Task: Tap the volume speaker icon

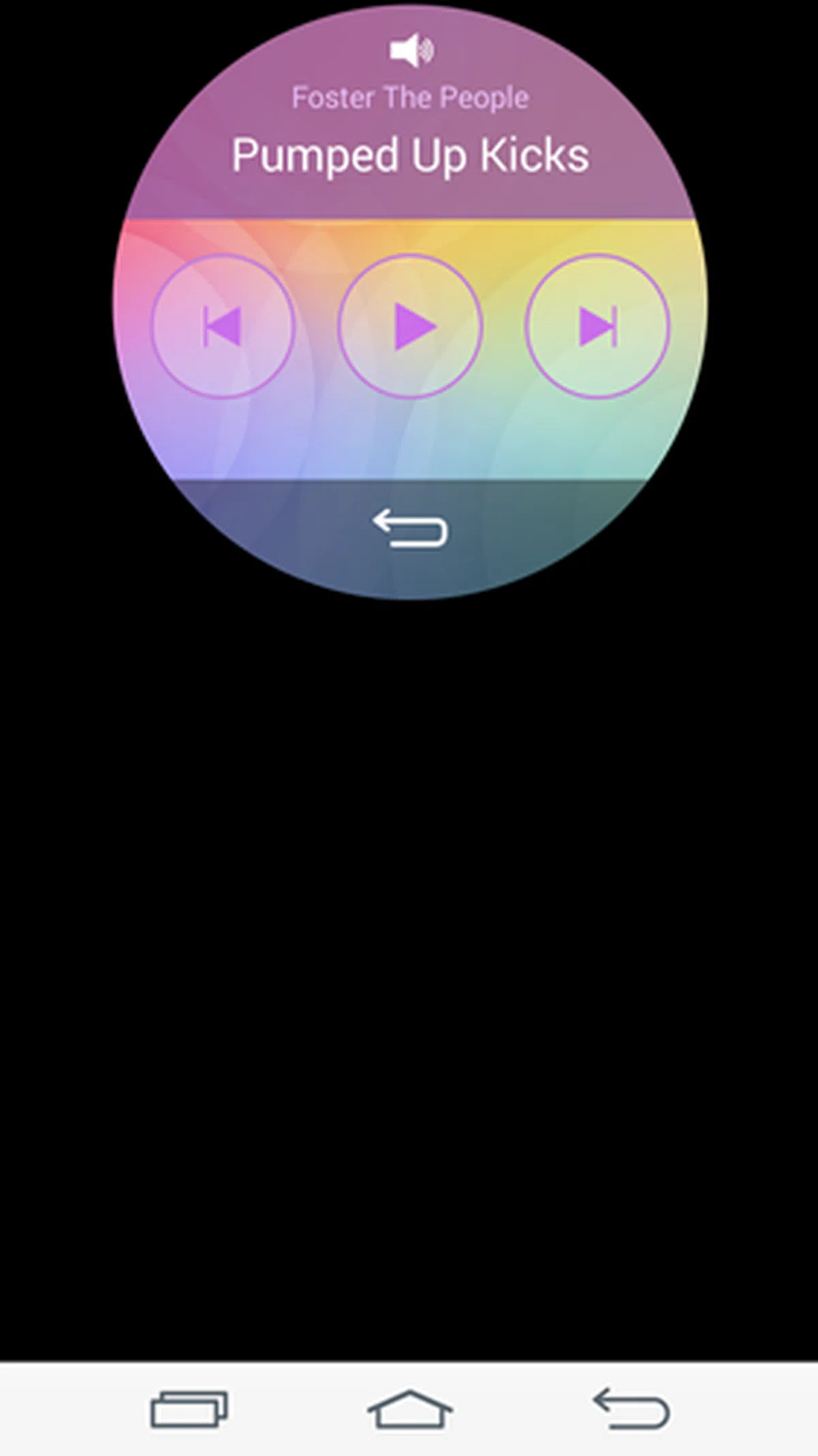Action: [411, 50]
